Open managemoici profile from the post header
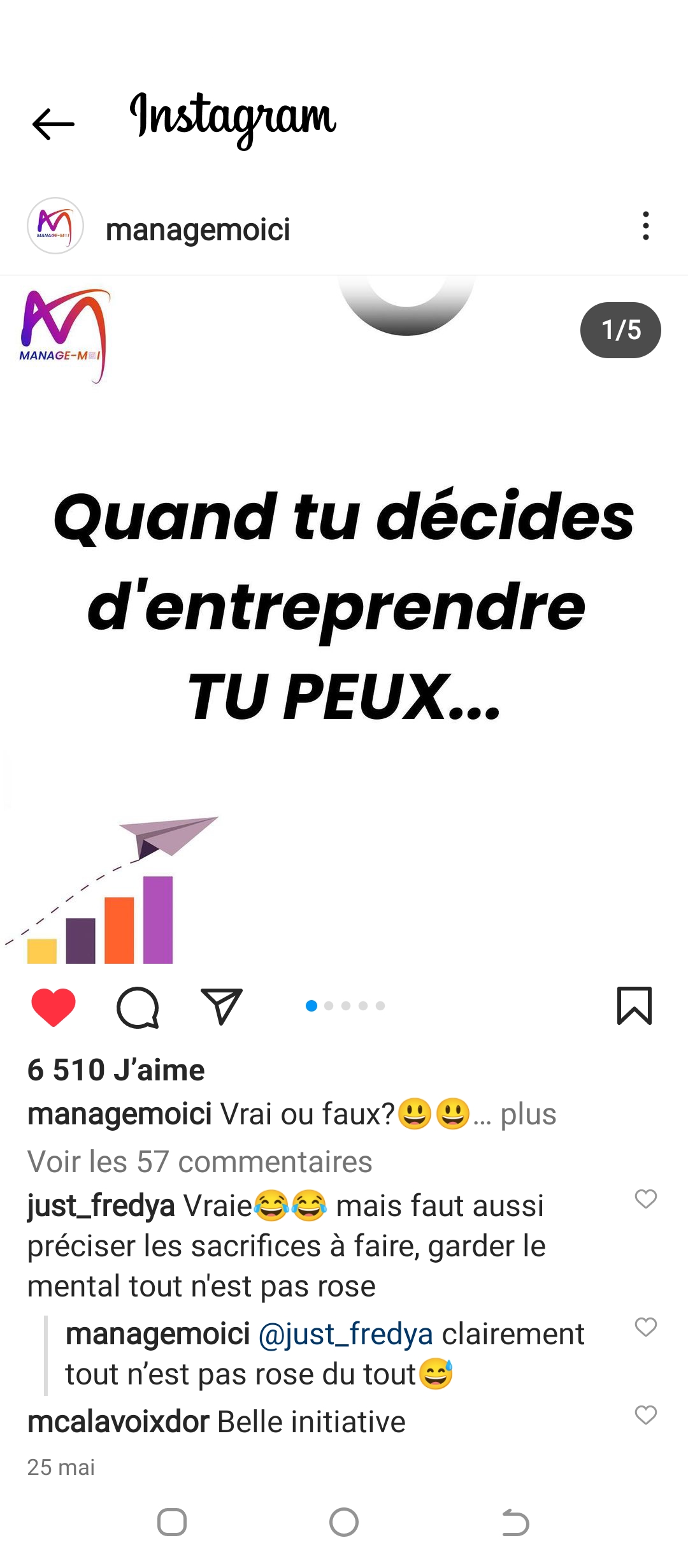The width and height of the screenshot is (688, 1568). [x=197, y=230]
